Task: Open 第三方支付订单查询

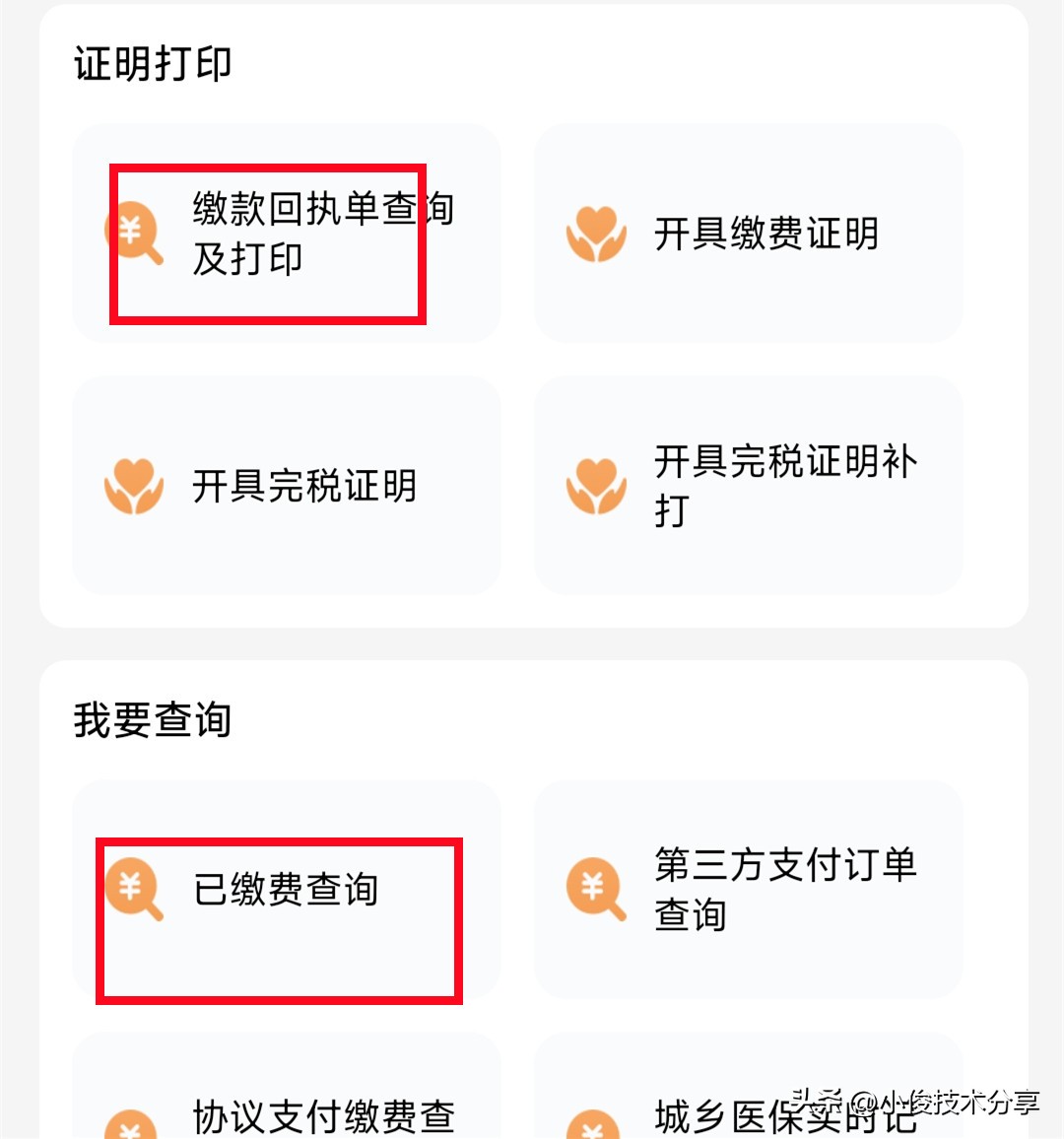Action: point(748,890)
